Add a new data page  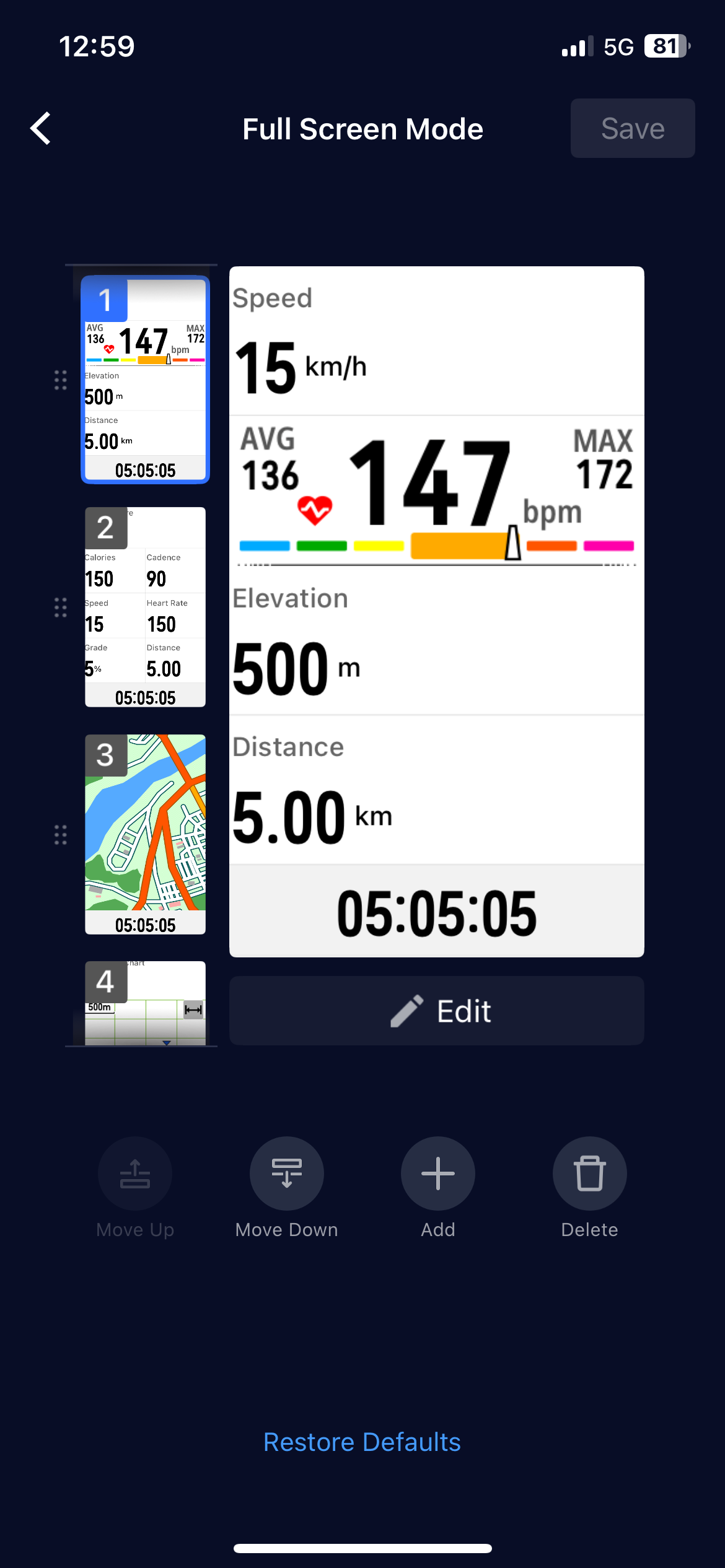coord(437,1173)
